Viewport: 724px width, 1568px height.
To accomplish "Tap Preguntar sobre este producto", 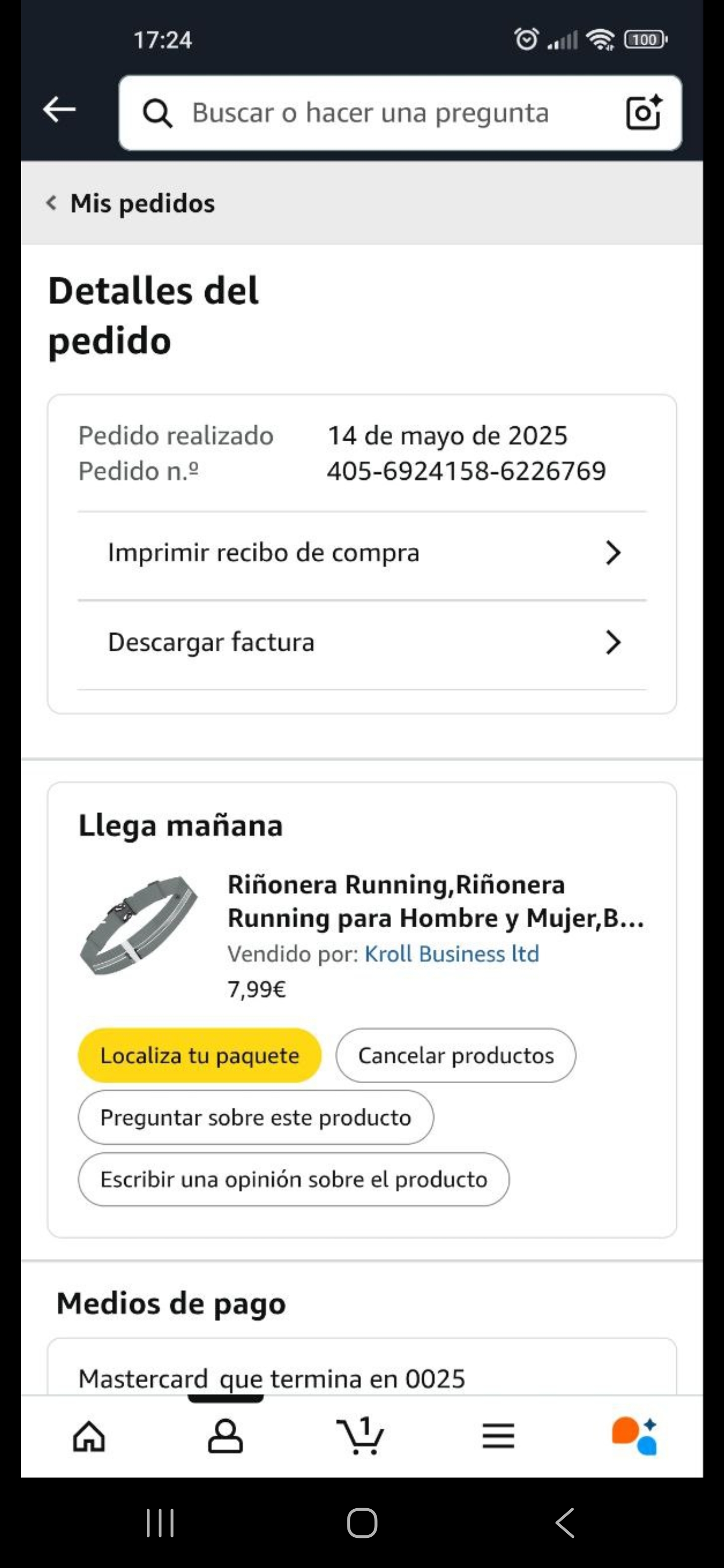I will point(256,1118).
